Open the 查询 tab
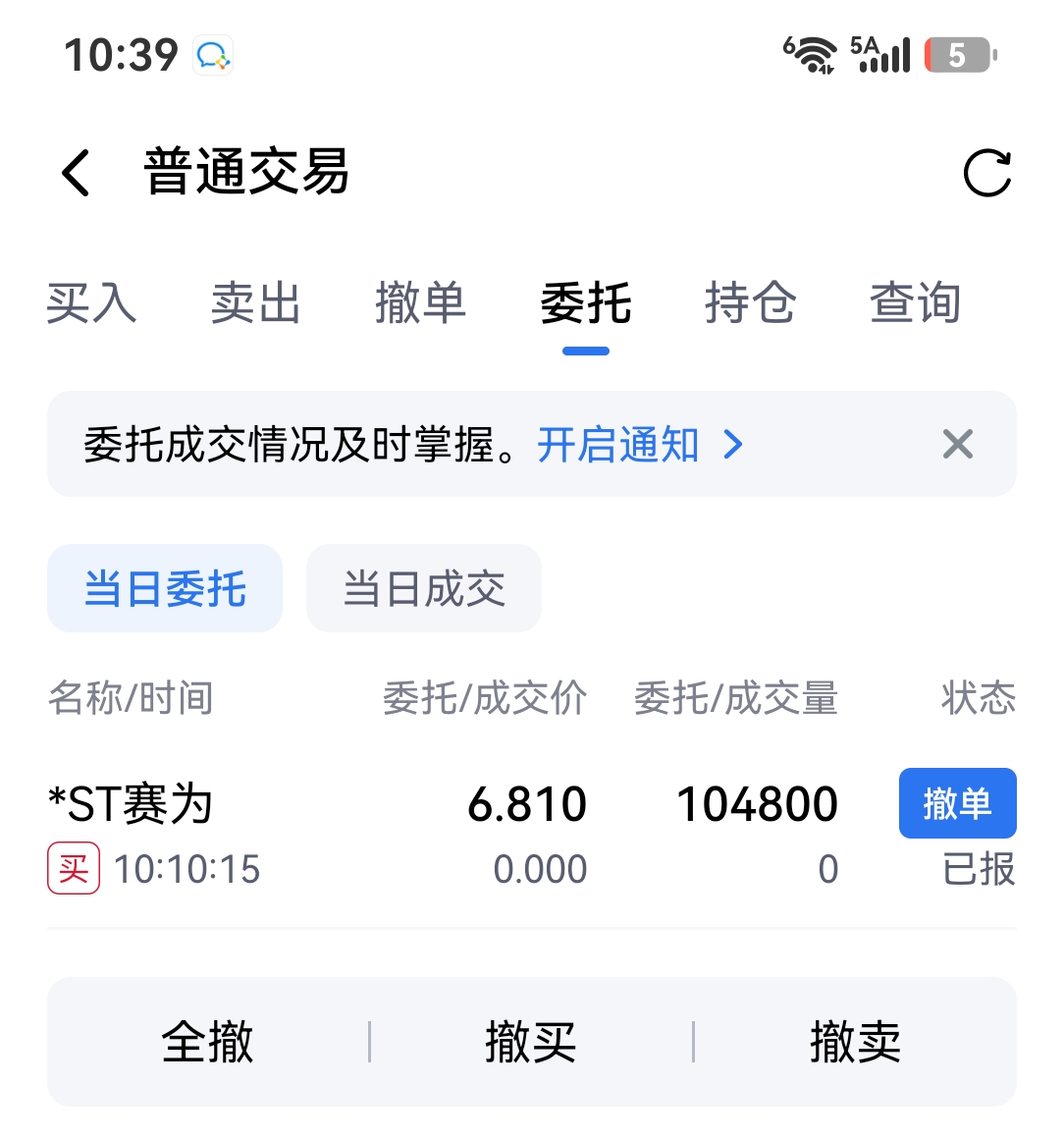Image resolution: width=1064 pixels, height=1140 pixels. tap(916, 302)
